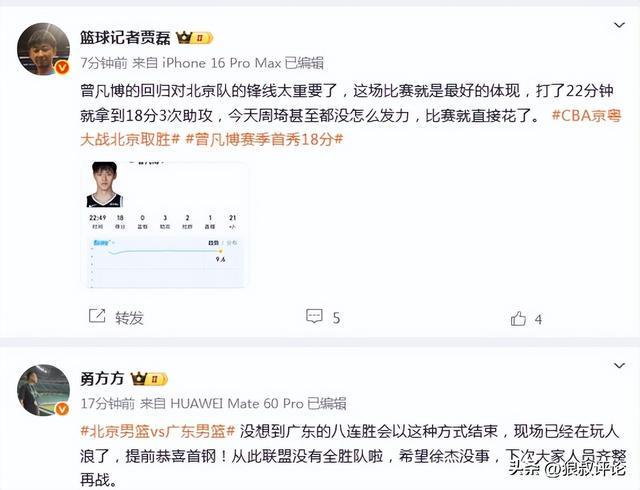This screenshot has width=640, height=490.
Task: Like 贾磊's post
Action: 526,318
